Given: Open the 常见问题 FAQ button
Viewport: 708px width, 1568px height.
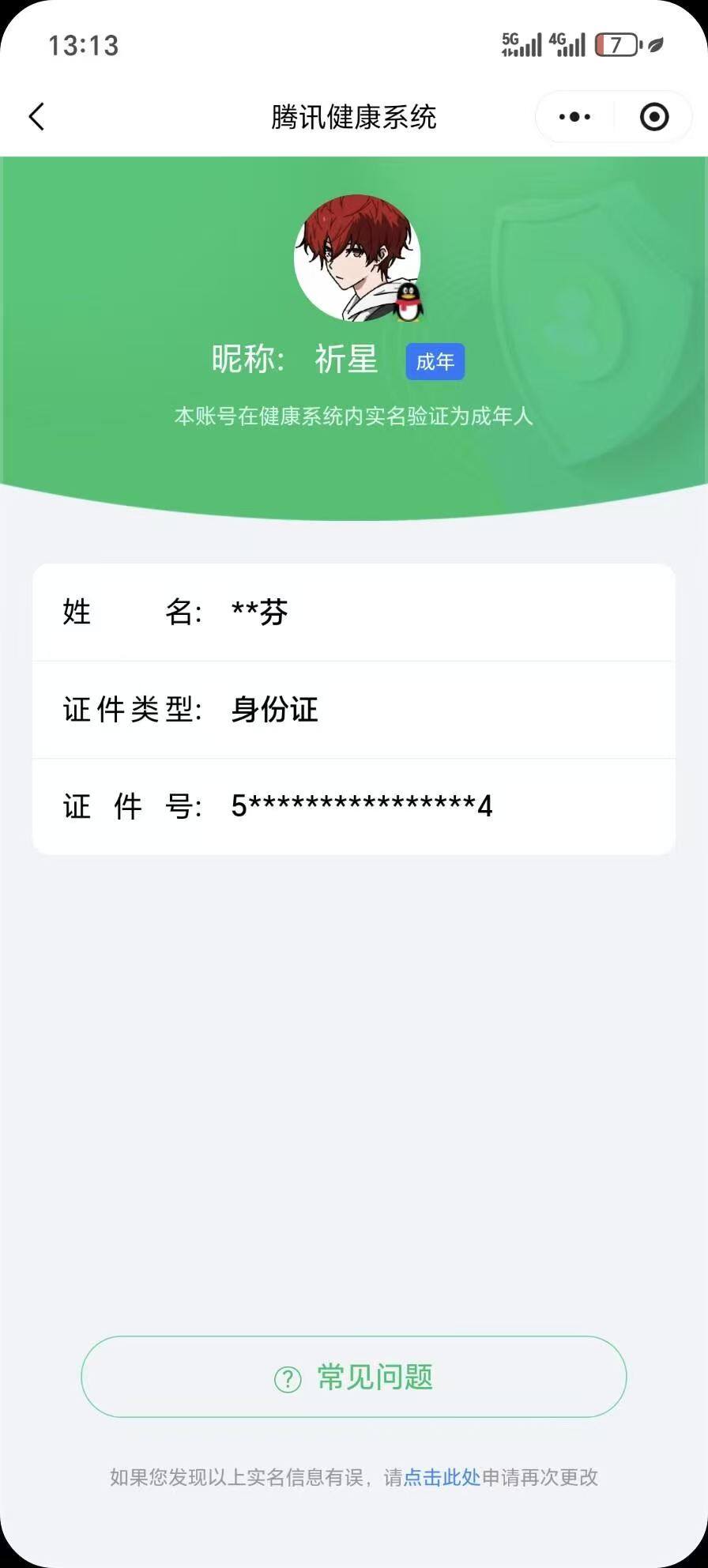Looking at the screenshot, I should pos(353,1376).
